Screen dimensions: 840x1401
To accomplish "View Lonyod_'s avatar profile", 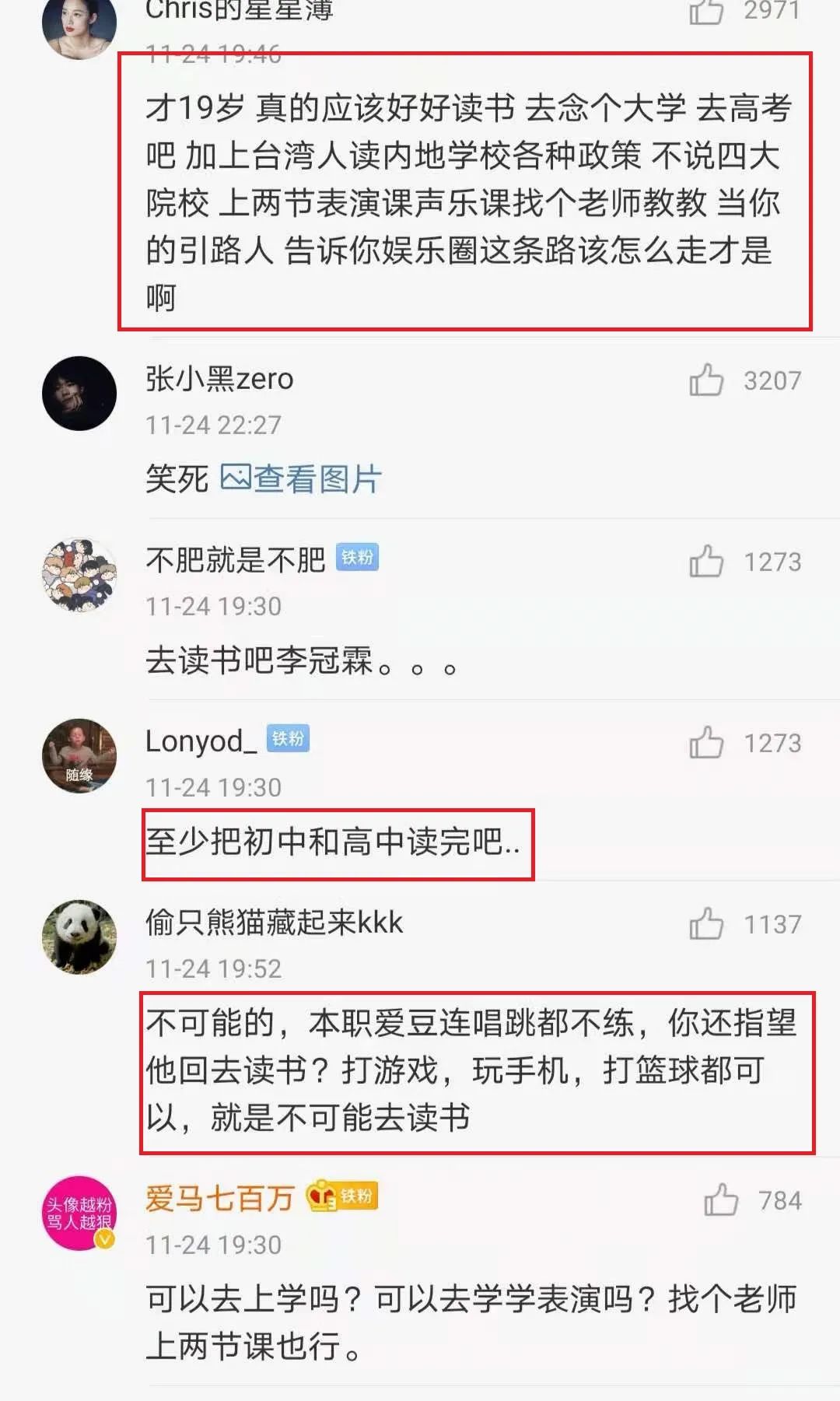I will click(79, 756).
